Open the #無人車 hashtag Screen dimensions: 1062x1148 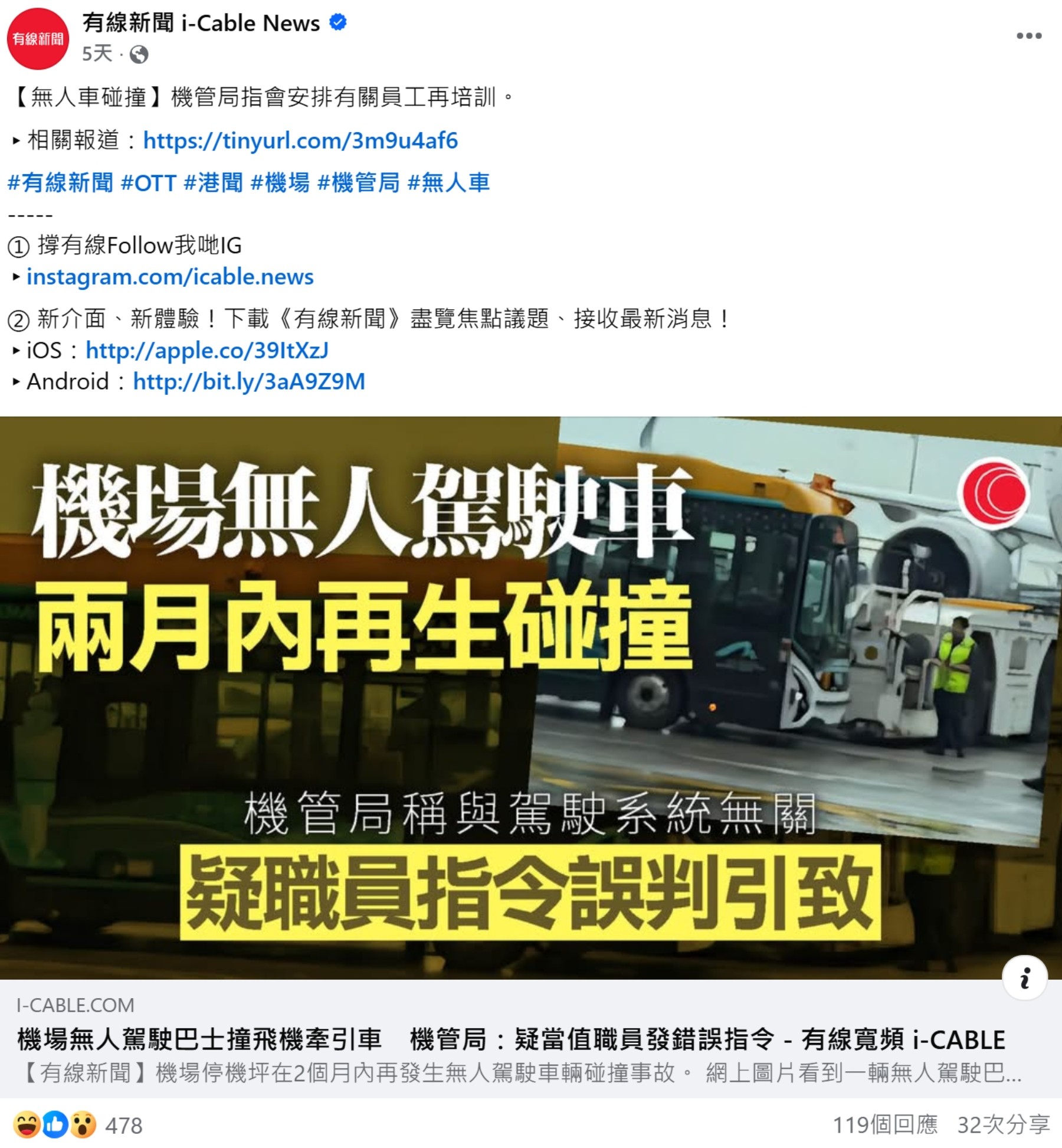point(448,183)
